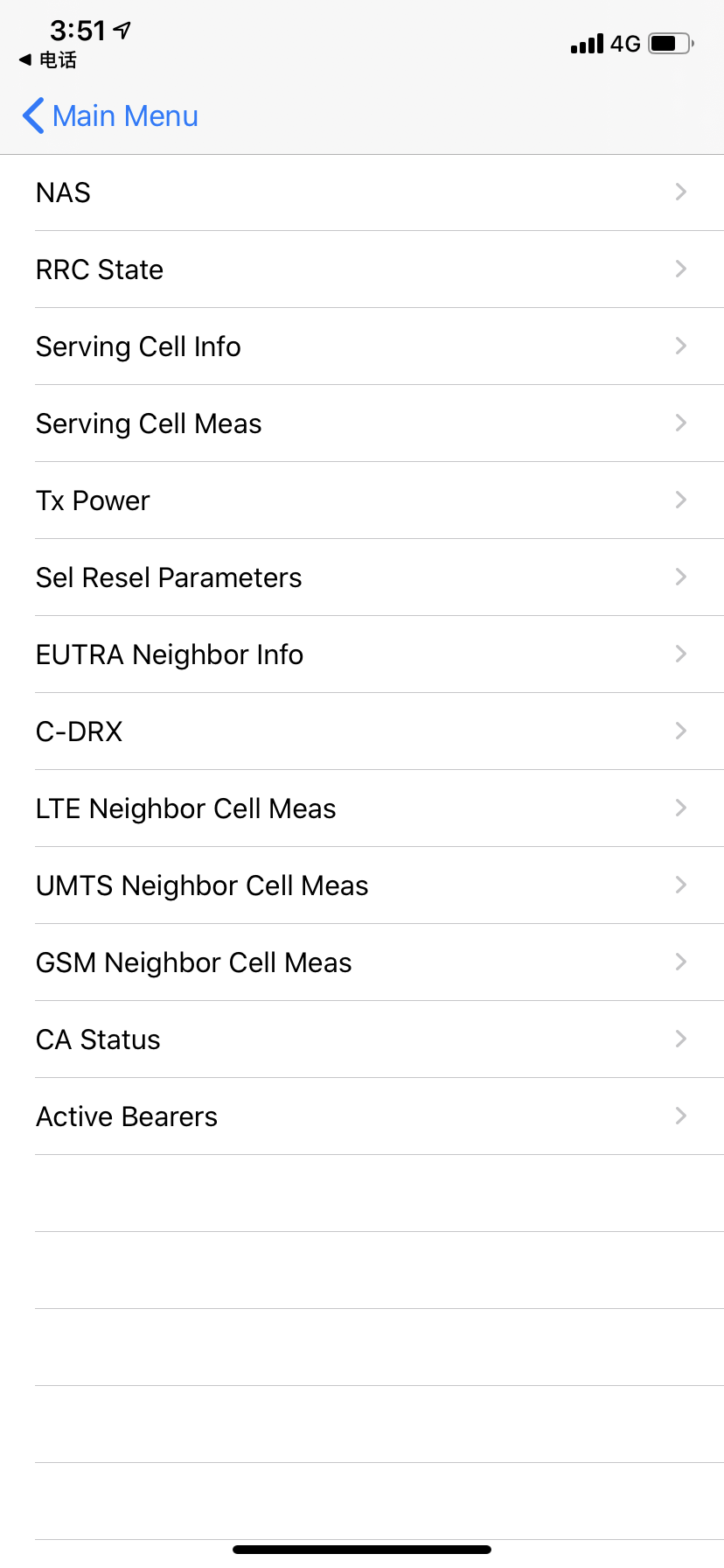The width and height of the screenshot is (724, 1568).
Task: Open RRC State details
Action: (362, 269)
